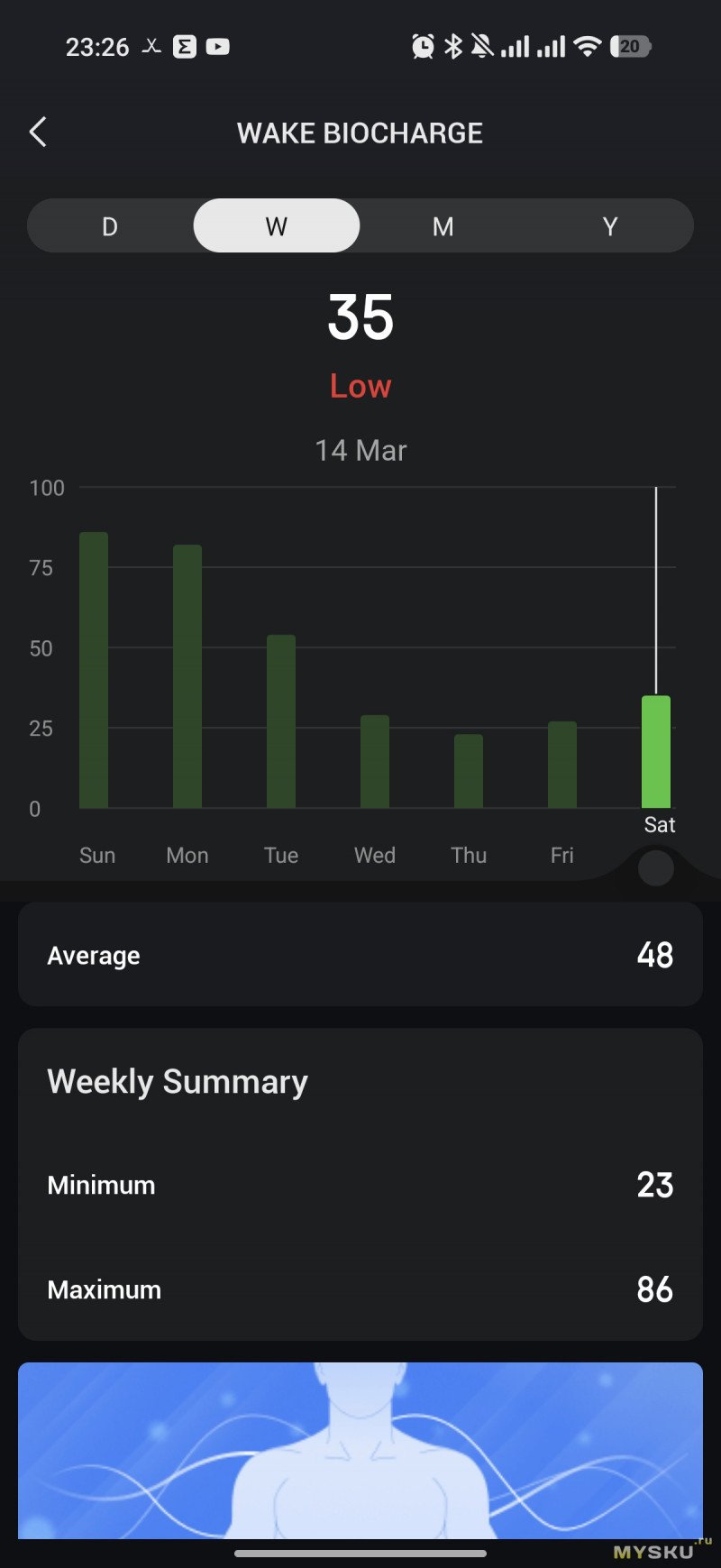
Task: Select the Wed bar in the chart
Action: 375,762
